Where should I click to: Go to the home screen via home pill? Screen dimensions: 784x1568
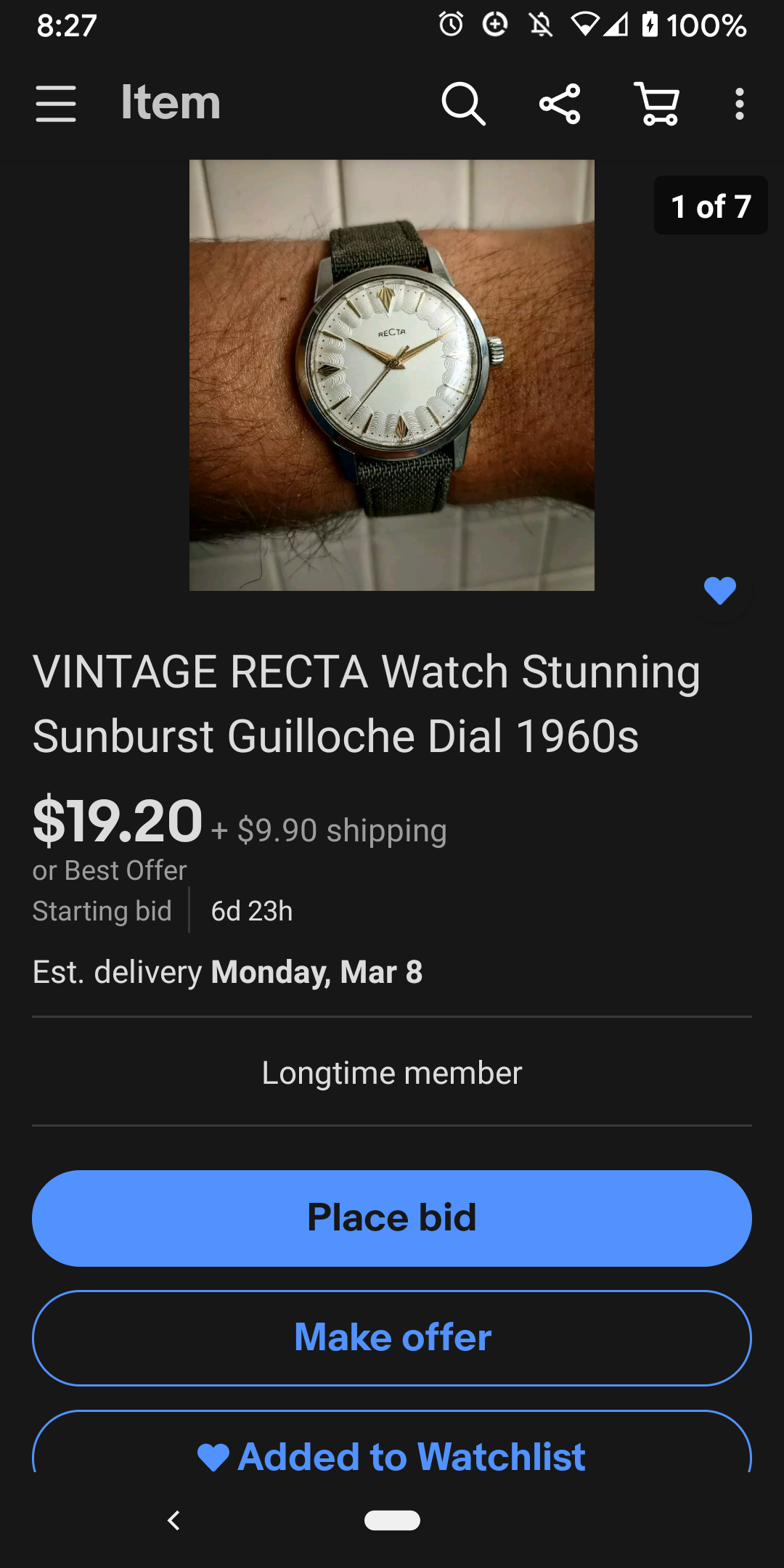point(392,1520)
